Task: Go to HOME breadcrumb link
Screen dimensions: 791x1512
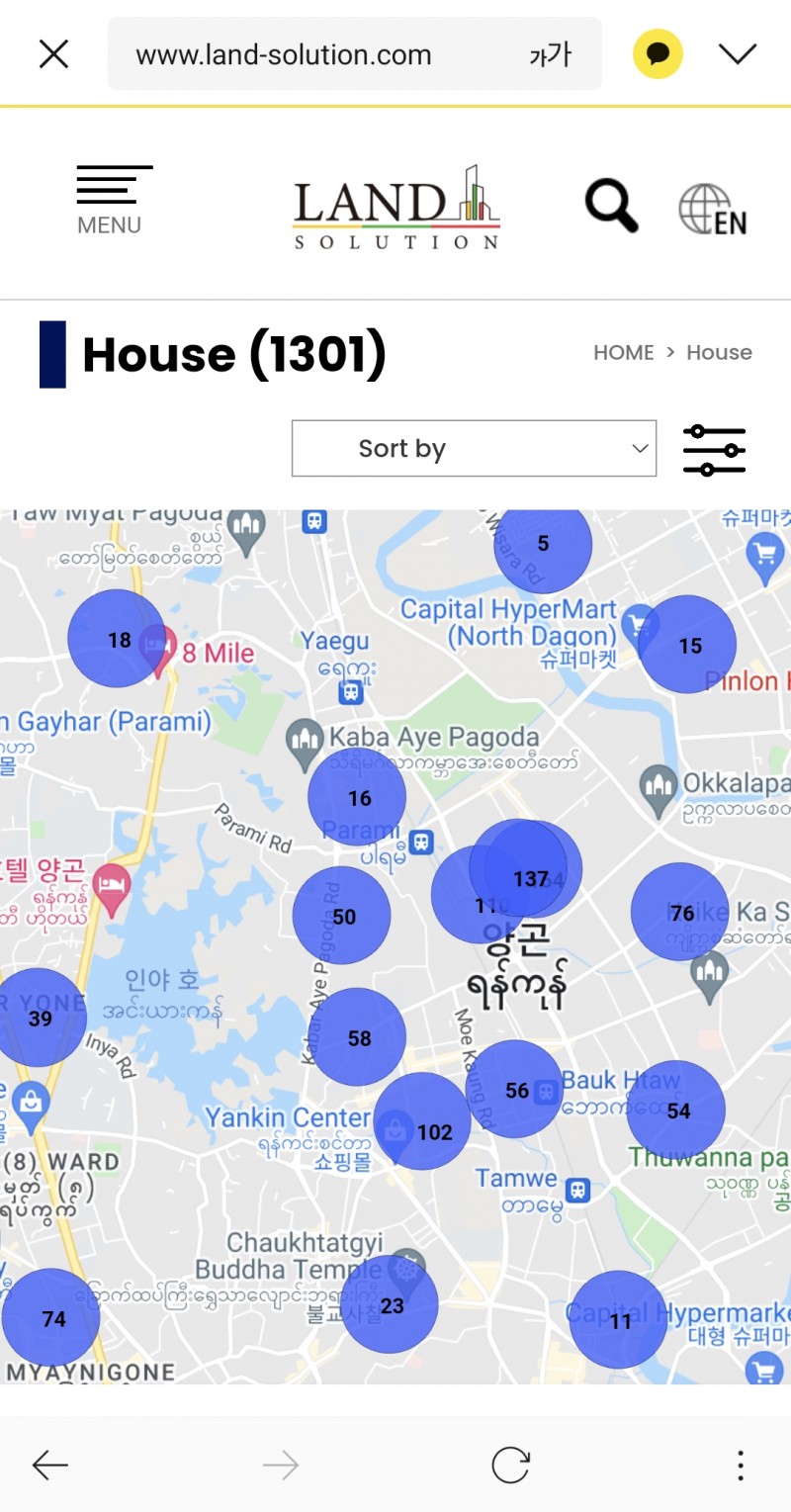Action: pyautogui.click(x=623, y=353)
